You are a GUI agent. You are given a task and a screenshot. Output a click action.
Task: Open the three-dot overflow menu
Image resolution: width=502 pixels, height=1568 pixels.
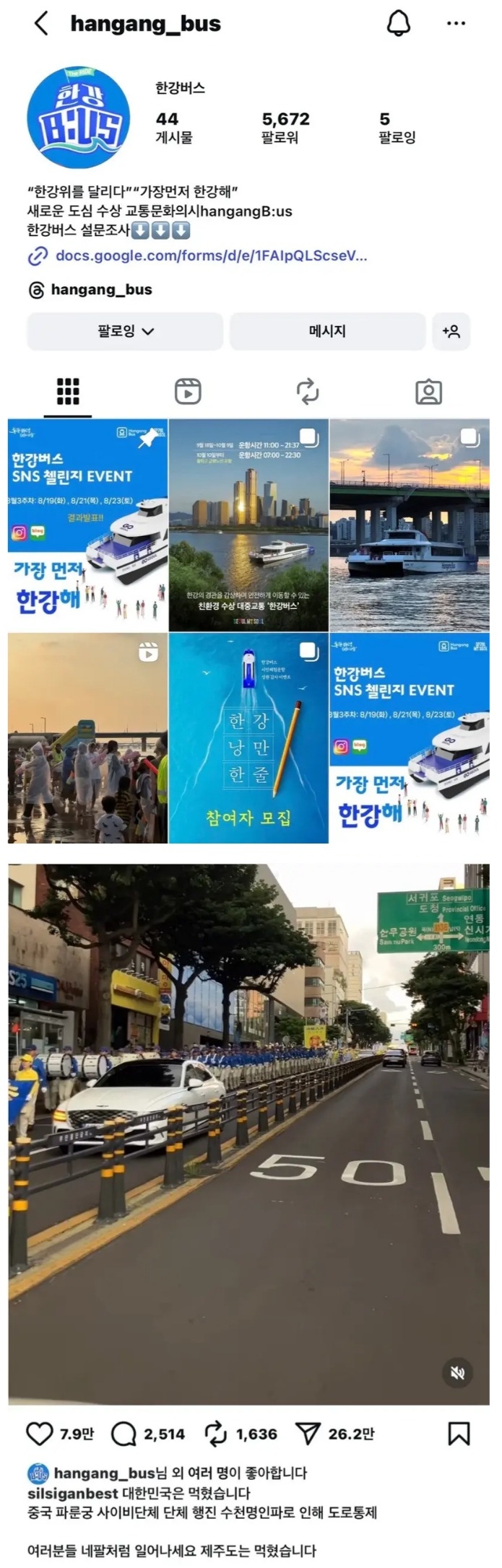[x=456, y=24]
